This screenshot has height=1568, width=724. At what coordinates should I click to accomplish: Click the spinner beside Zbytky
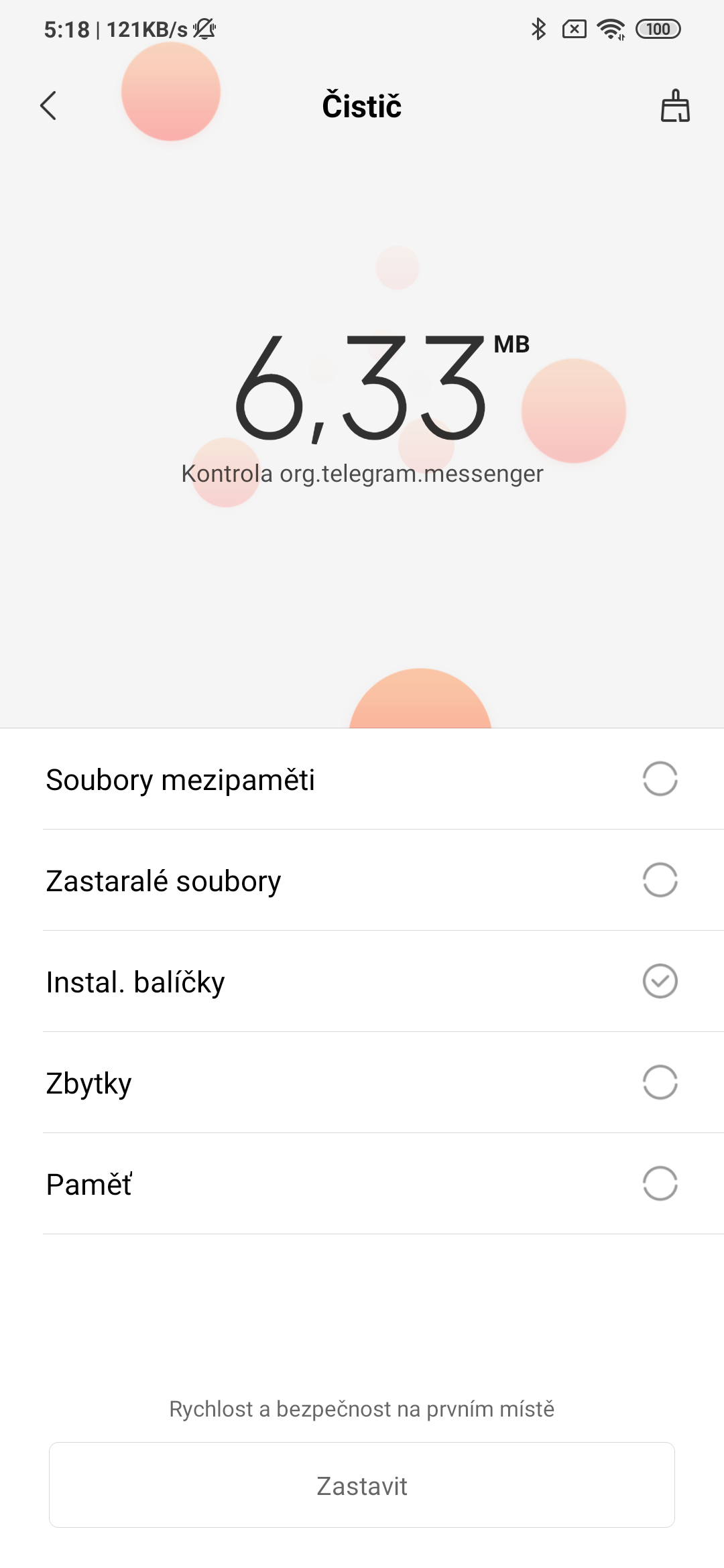click(660, 1083)
